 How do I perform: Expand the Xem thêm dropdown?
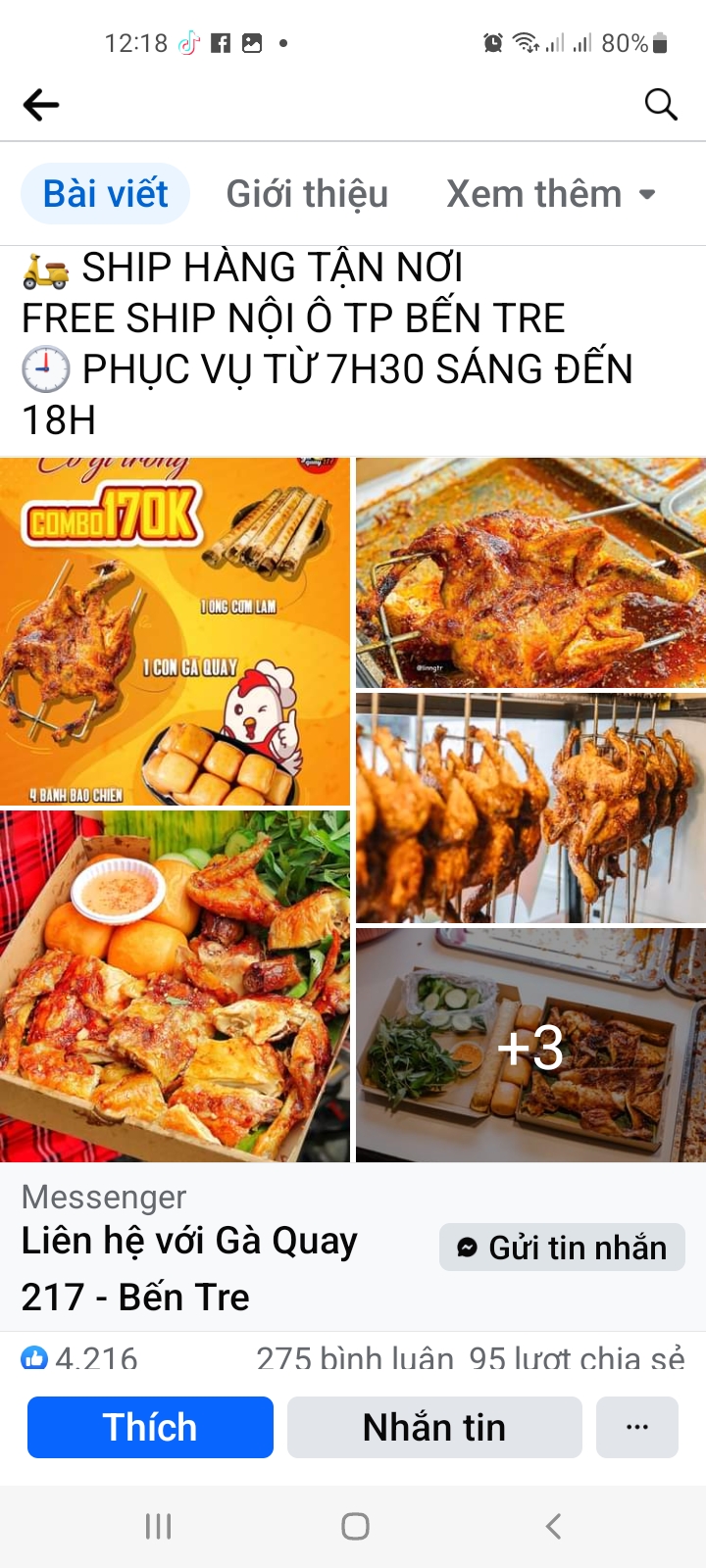[x=551, y=194]
